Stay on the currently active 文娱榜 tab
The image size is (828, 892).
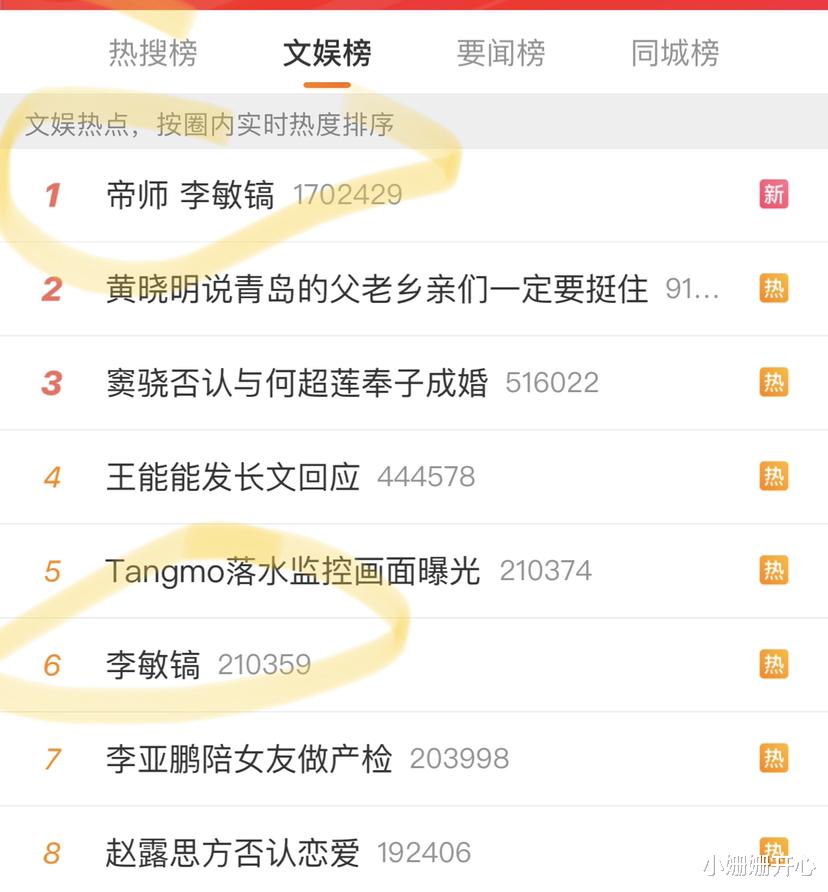click(x=327, y=57)
